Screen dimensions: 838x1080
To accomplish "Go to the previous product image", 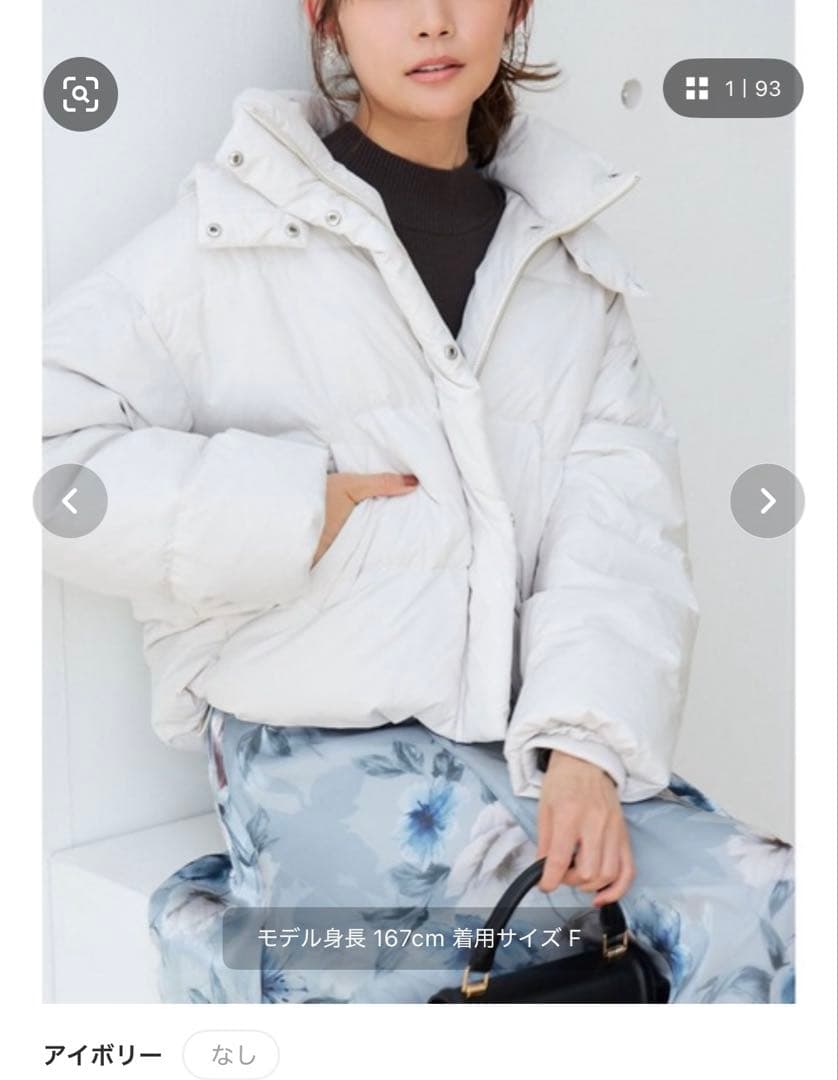I will click(x=70, y=501).
